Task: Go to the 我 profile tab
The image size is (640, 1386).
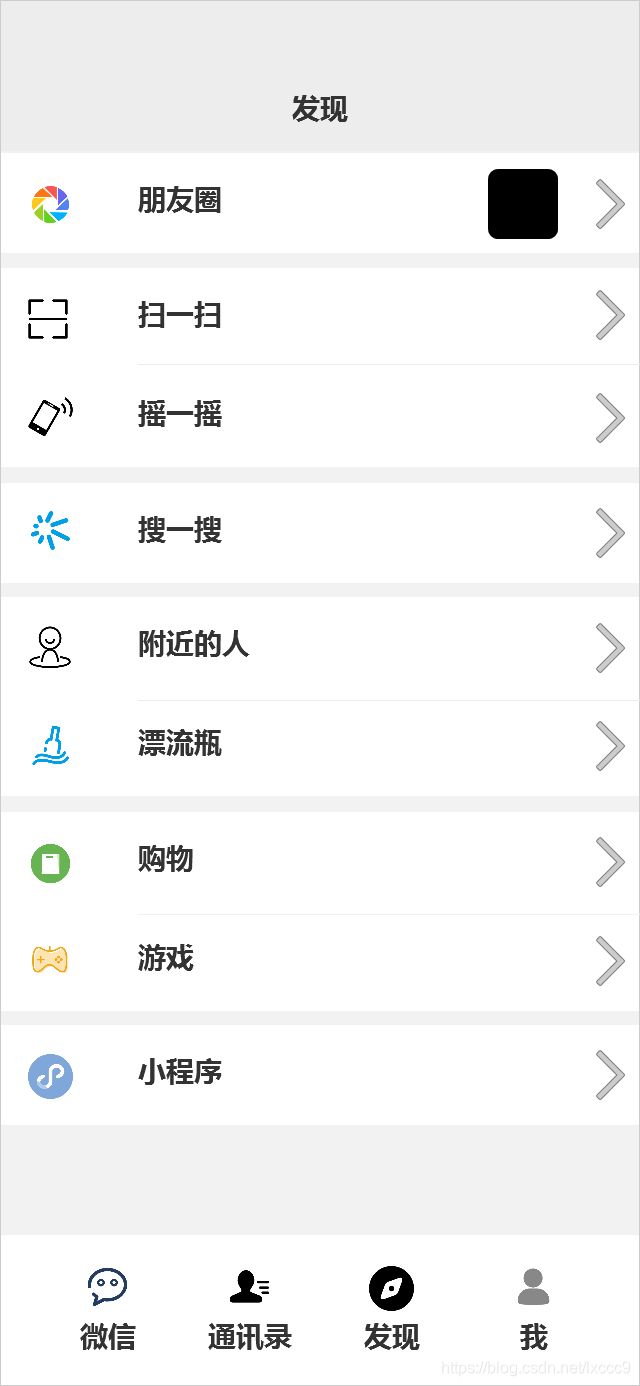Action: coord(534,1310)
